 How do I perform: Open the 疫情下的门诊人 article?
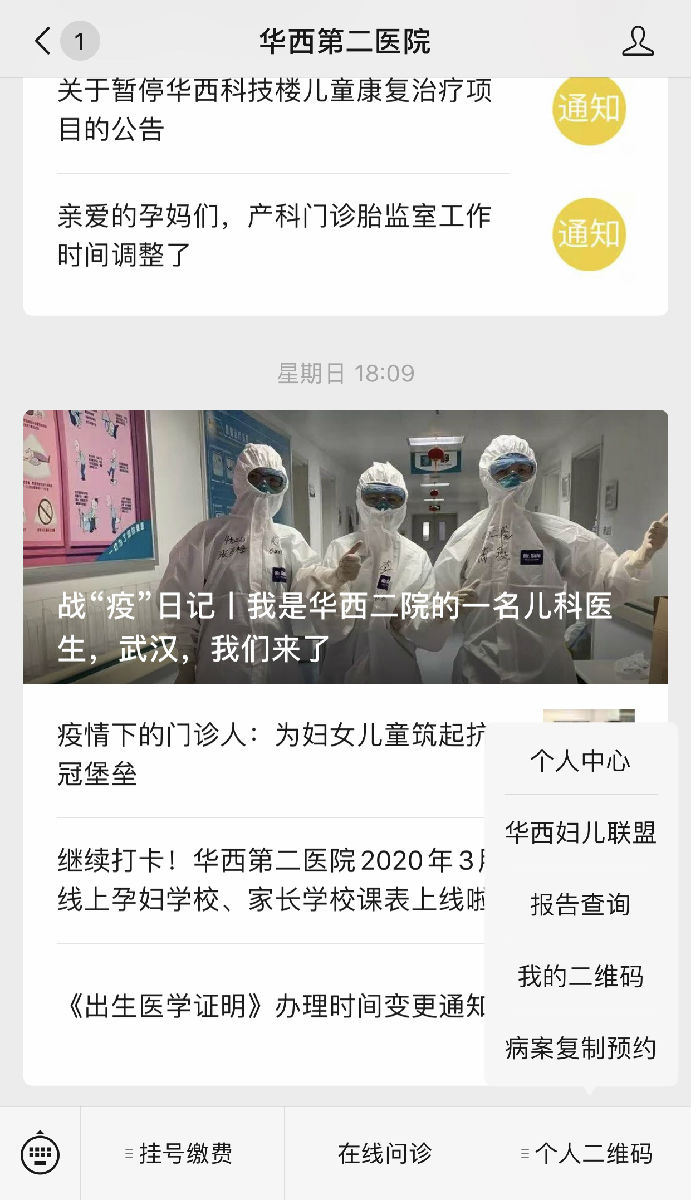coord(270,754)
